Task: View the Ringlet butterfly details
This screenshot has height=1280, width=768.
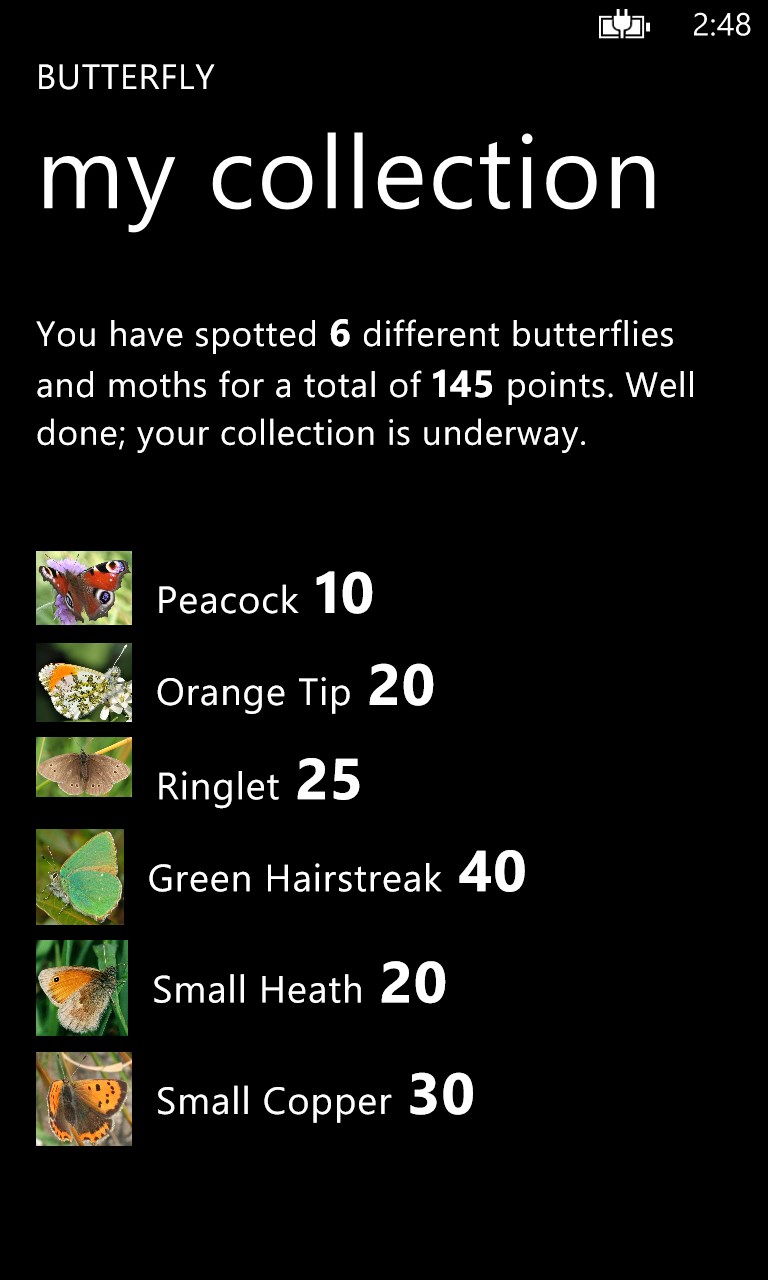Action: tap(219, 786)
